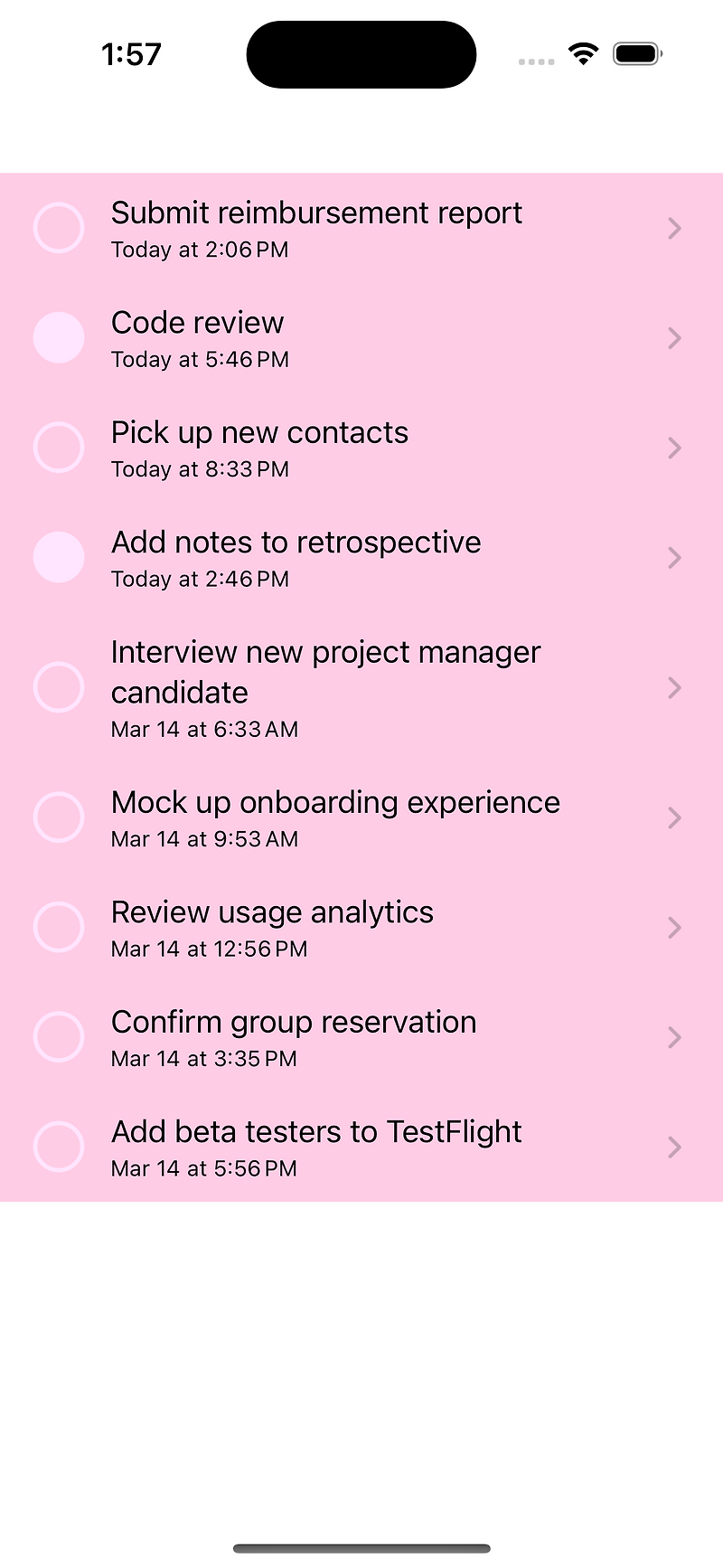Image resolution: width=723 pixels, height=1568 pixels.
Task: Check off "Confirm group reservation"
Action: (59, 1037)
